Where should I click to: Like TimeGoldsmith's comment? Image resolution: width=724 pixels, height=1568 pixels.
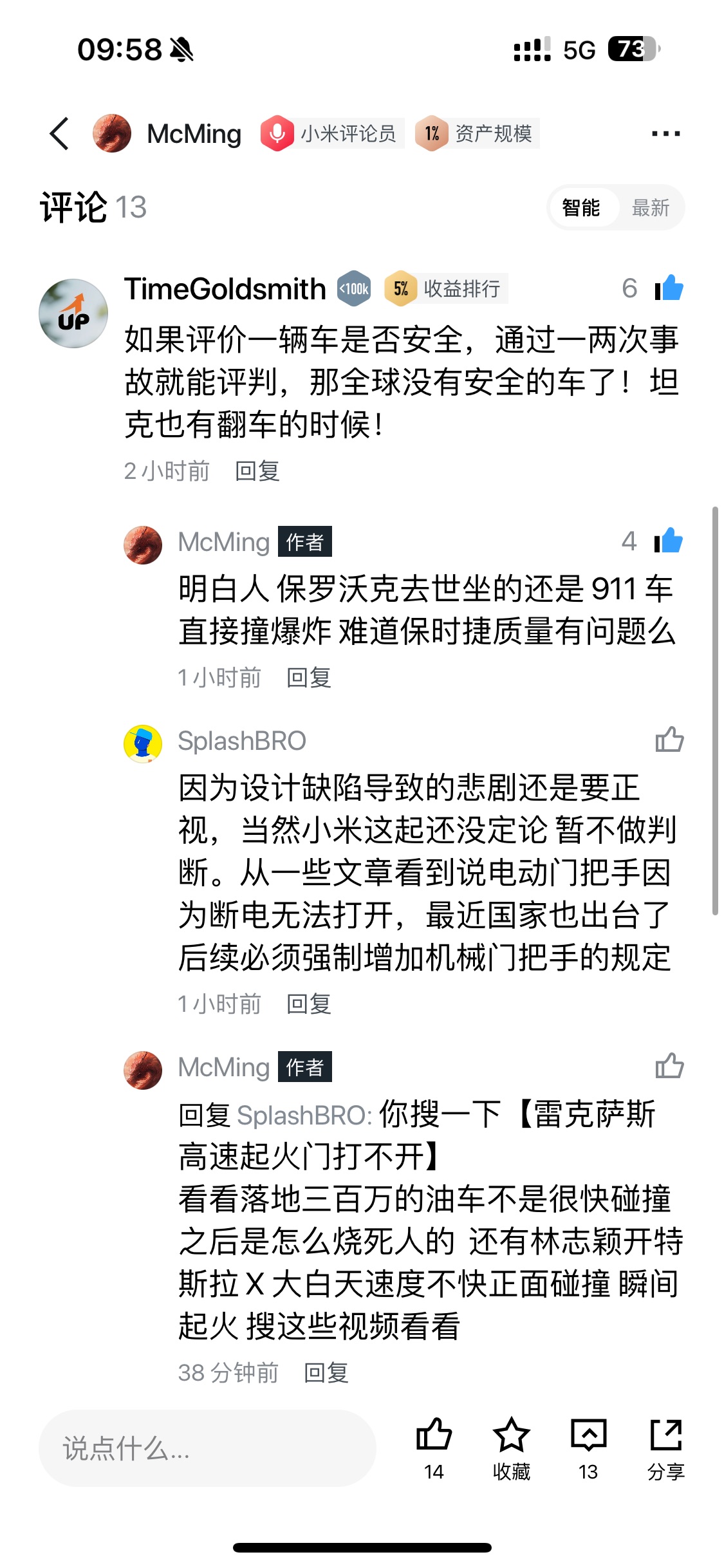pyautogui.click(x=669, y=288)
